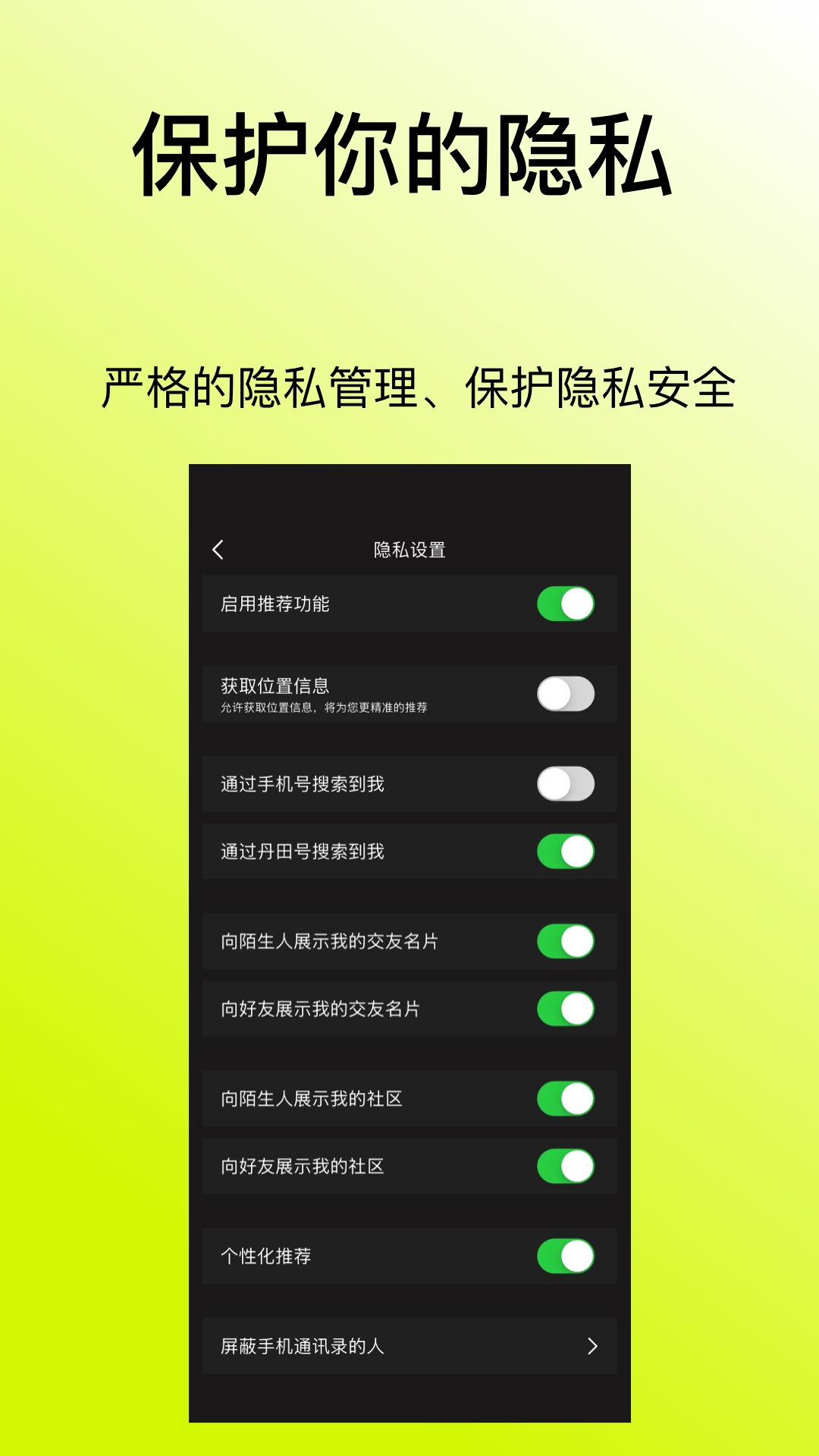
Task: Turn off 通过丹田号搜索到我
Action: tap(565, 851)
